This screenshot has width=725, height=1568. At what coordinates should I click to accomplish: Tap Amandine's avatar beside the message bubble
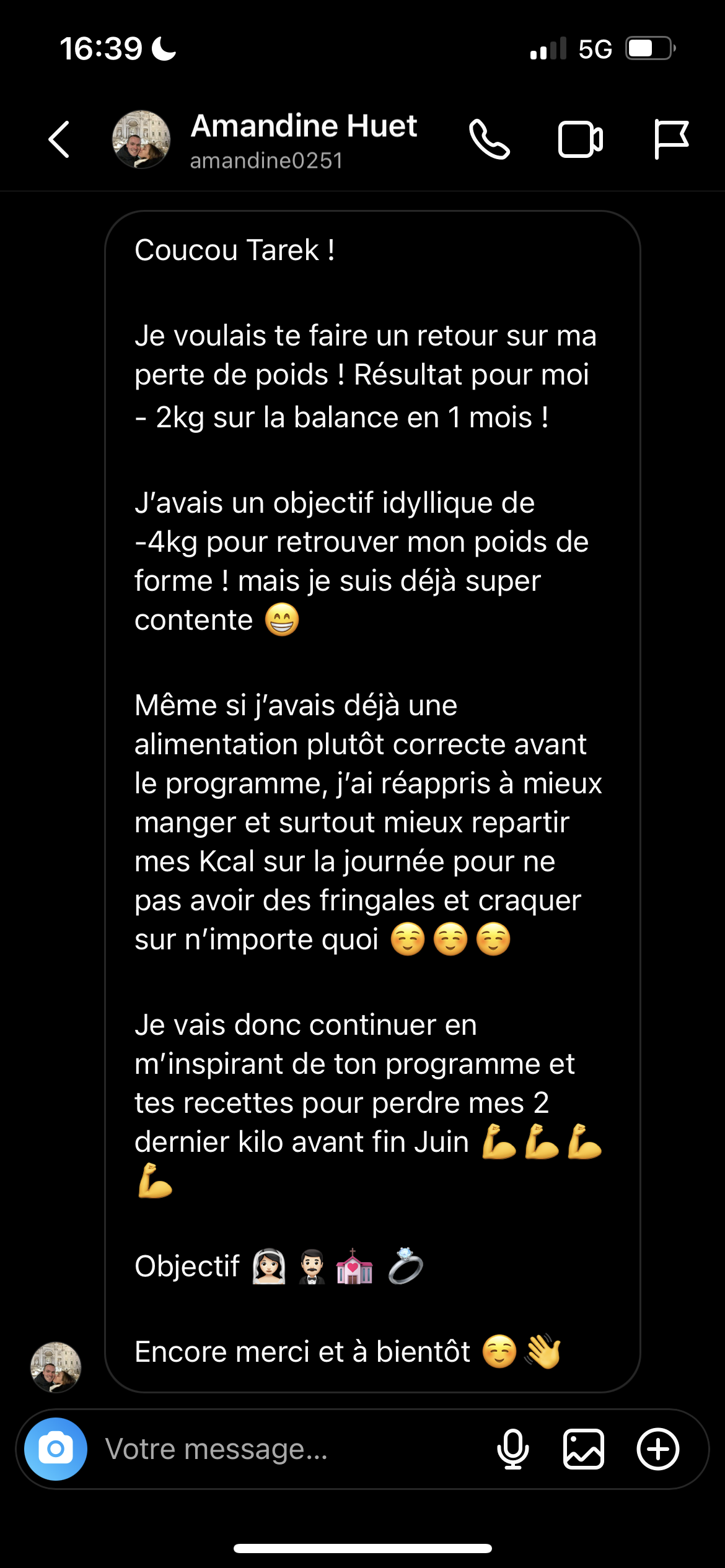56,1367
